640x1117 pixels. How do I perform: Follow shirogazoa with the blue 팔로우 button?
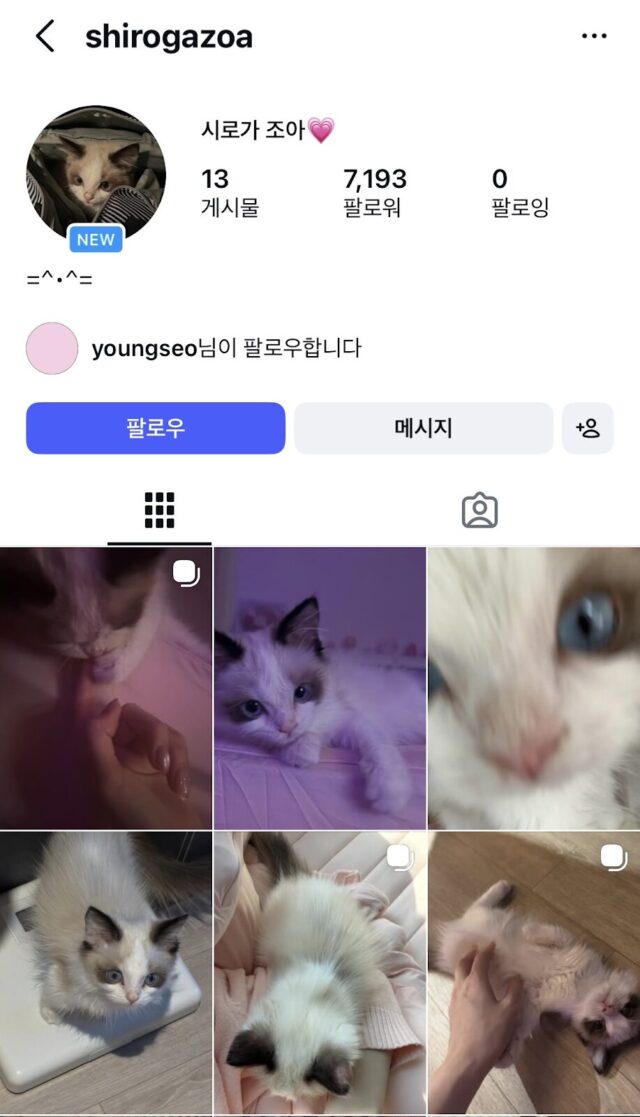point(155,428)
